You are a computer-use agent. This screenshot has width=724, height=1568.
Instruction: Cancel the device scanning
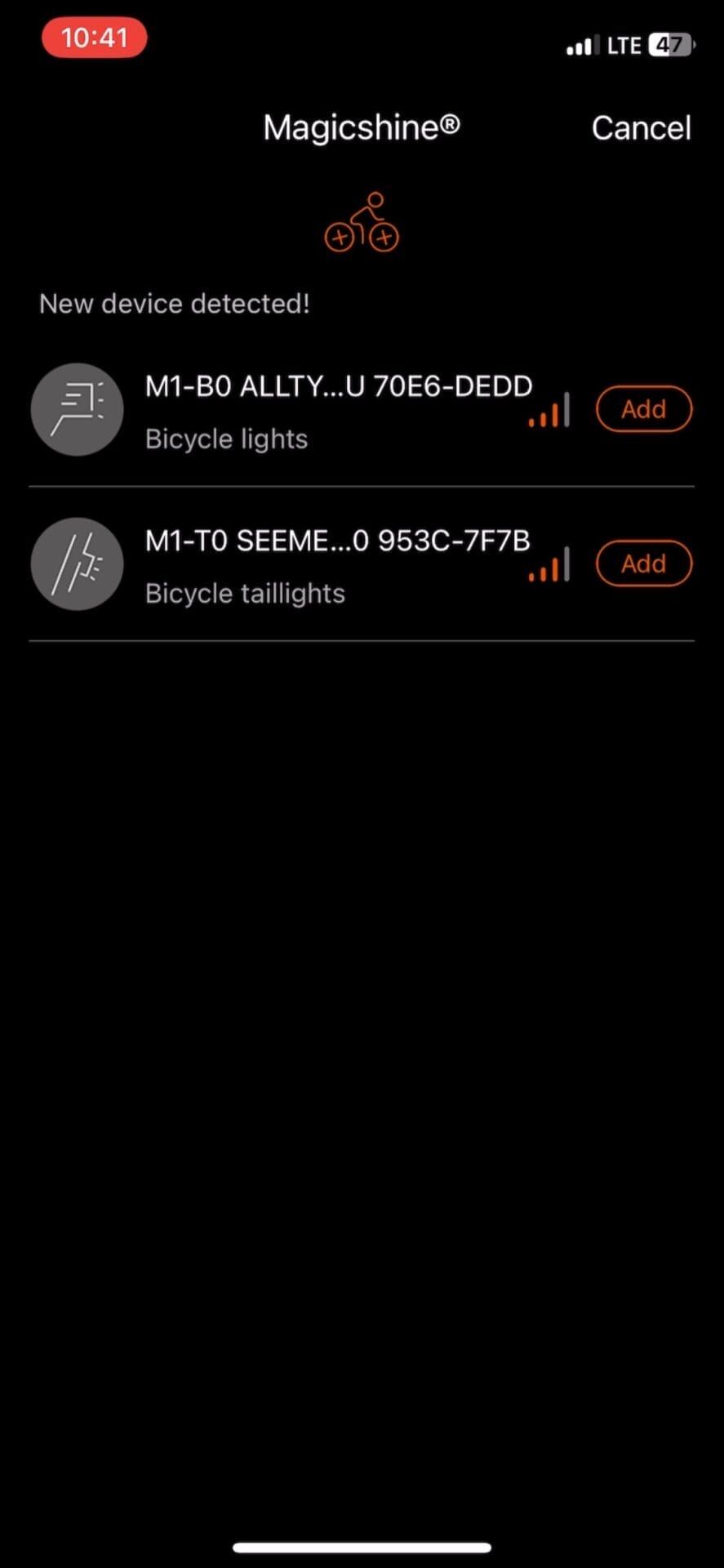[x=642, y=127]
